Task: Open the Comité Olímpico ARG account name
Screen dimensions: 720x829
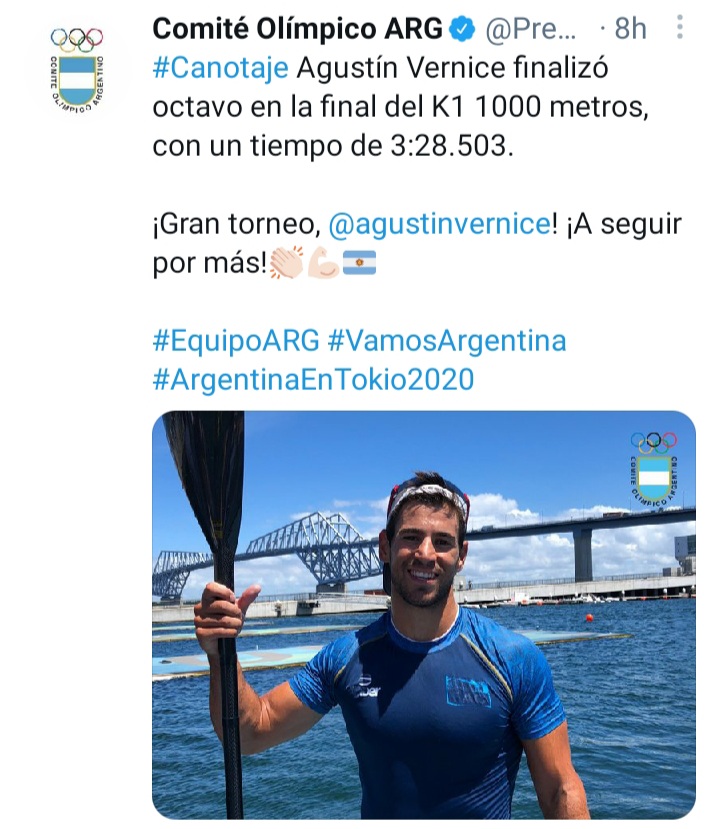Action: (297, 29)
